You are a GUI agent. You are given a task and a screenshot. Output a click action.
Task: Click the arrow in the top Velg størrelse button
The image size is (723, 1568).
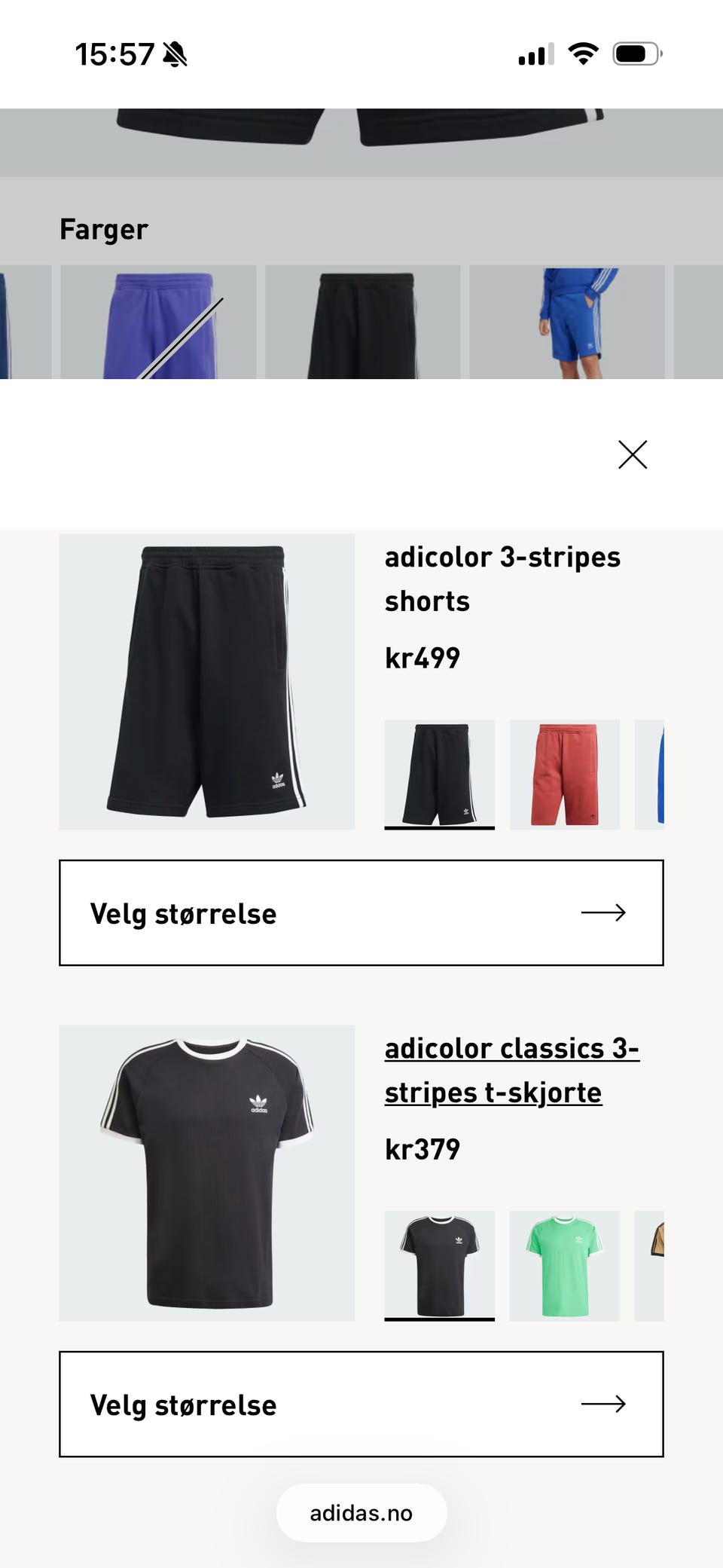pyautogui.click(x=602, y=913)
